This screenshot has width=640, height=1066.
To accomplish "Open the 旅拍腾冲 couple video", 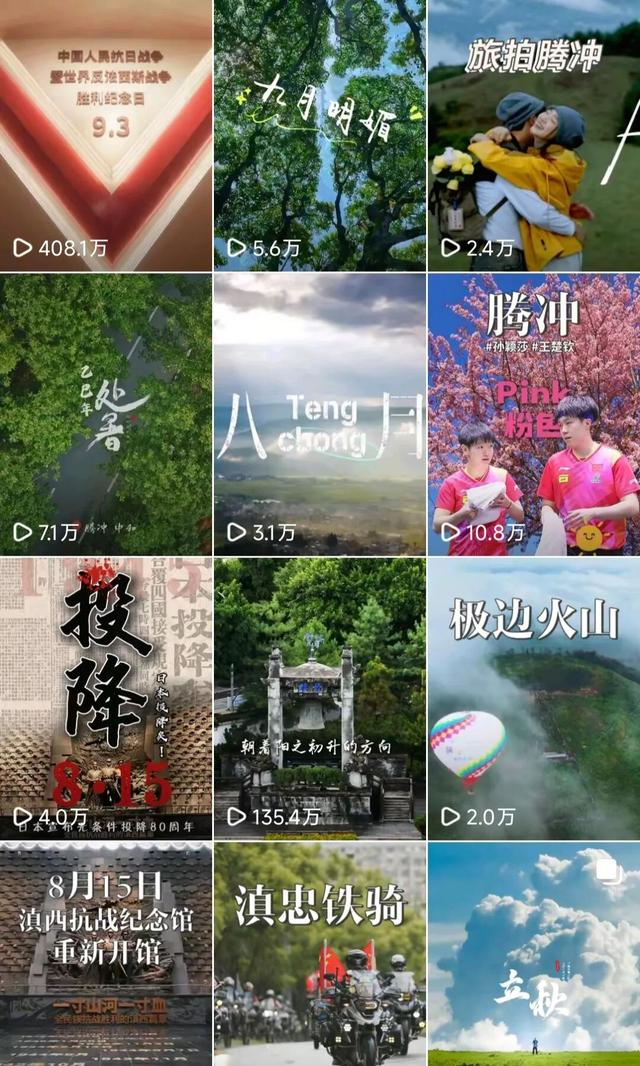I will pos(534,135).
